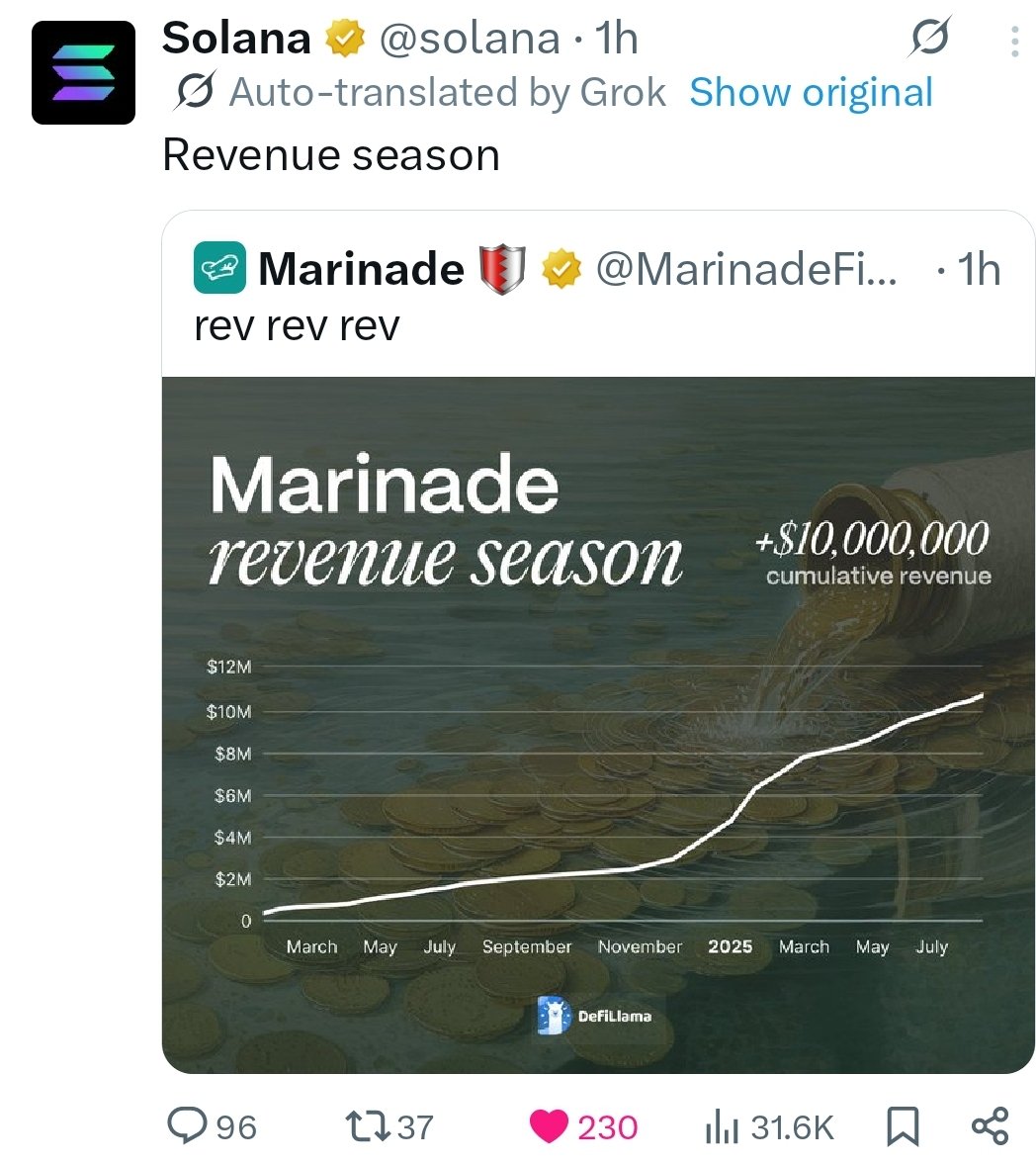
Task: Share the Solana post
Action: [990, 1125]
